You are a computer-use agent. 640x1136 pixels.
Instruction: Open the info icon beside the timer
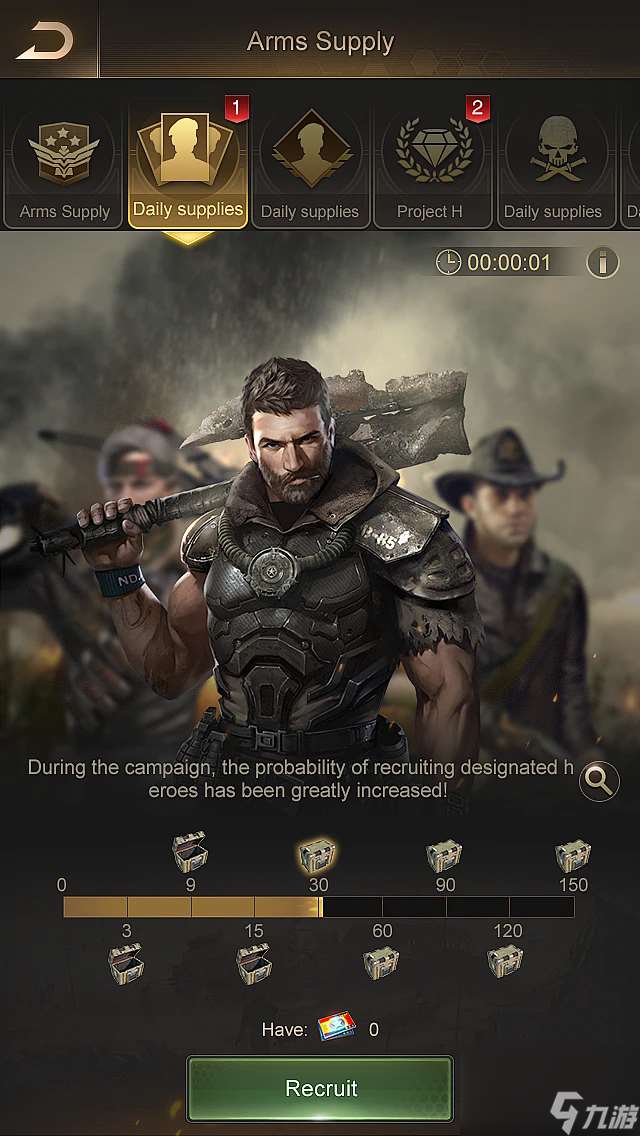(x=602, y=262)
